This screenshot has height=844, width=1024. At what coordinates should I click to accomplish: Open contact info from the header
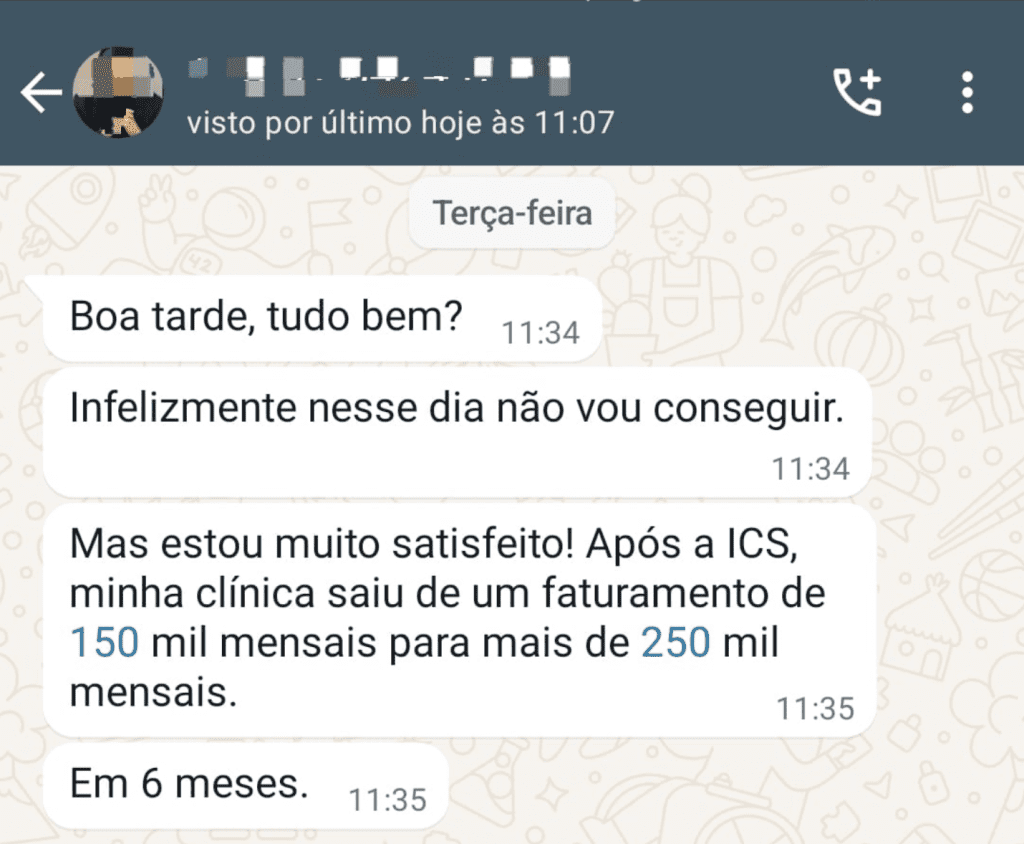point(400,95)
